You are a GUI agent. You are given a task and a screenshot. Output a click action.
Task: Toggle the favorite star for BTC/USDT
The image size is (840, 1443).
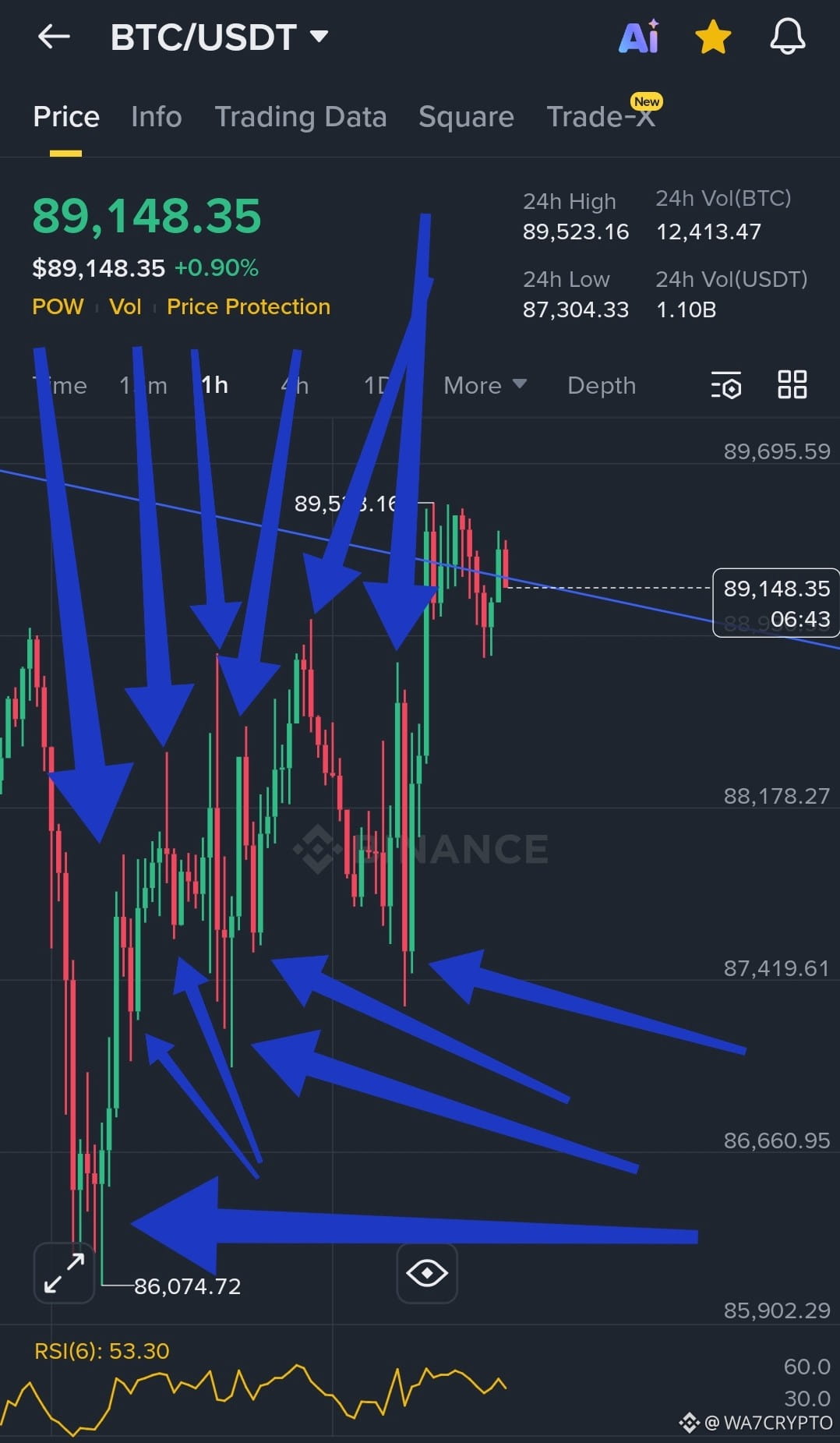click(713, 37)
